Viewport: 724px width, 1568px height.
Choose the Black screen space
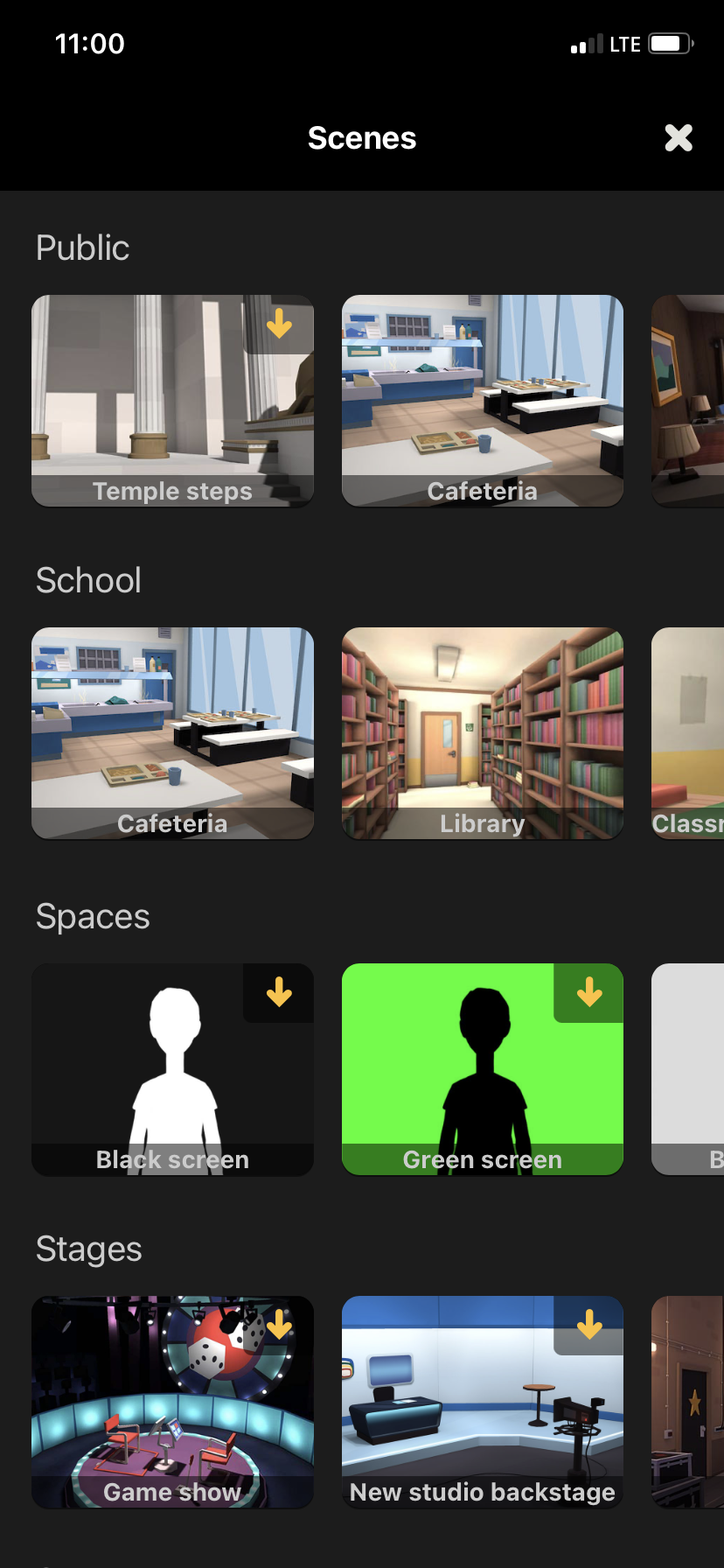[172, 1069]
